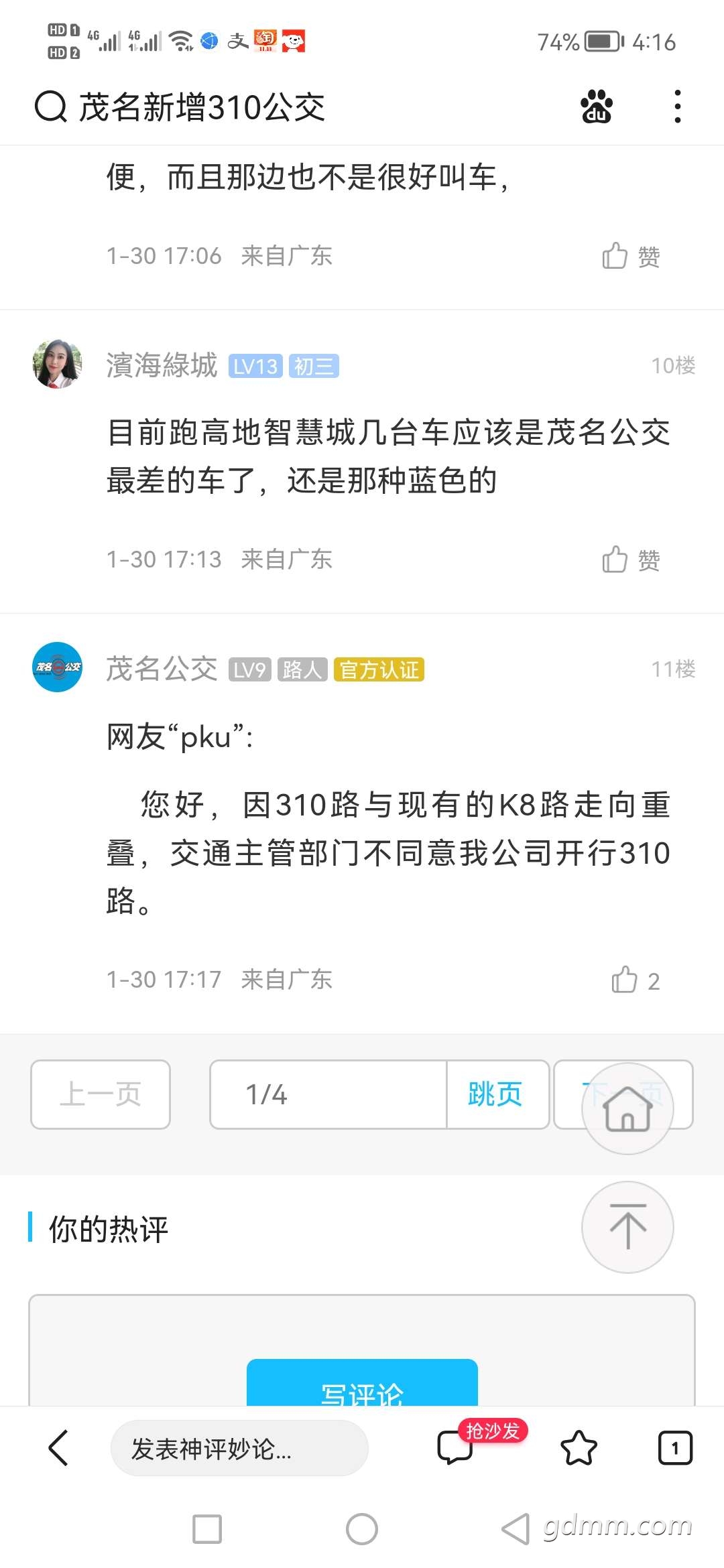Open the tab switcher showing 1
This screenshot has width=724, height=1568.
point(675,1448)
